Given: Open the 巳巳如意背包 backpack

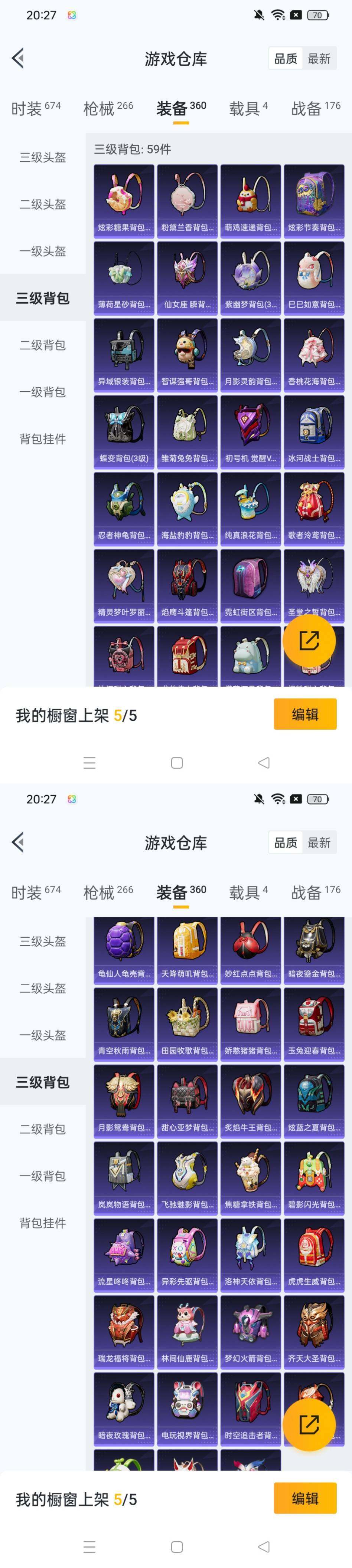Looking at the screenshot, I should coord(314,277).
